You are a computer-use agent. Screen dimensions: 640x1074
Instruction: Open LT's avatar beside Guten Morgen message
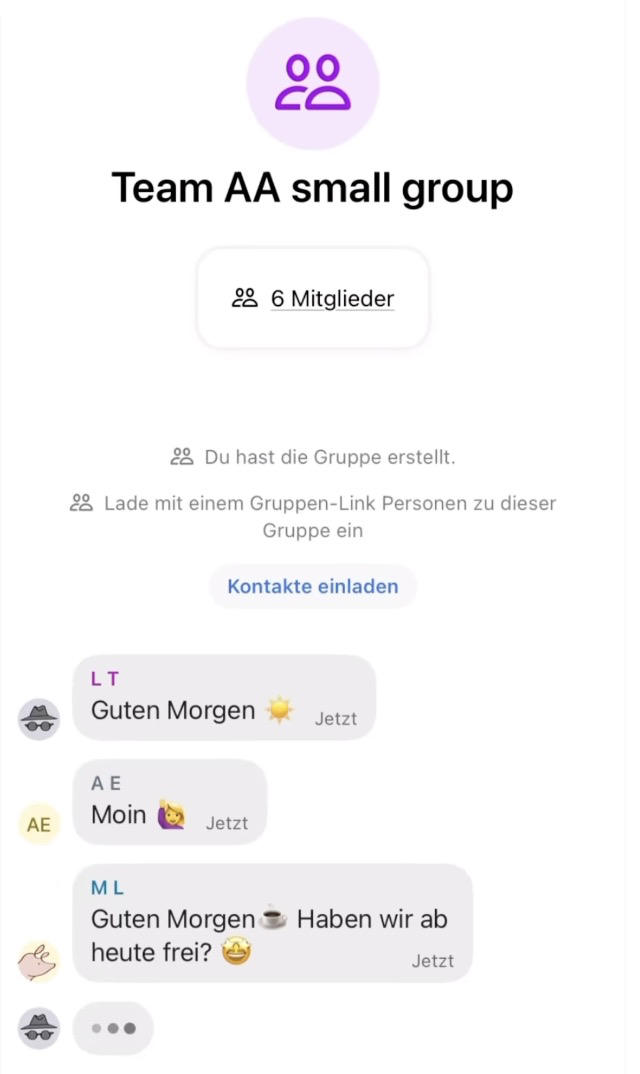[x=39, y=718]
